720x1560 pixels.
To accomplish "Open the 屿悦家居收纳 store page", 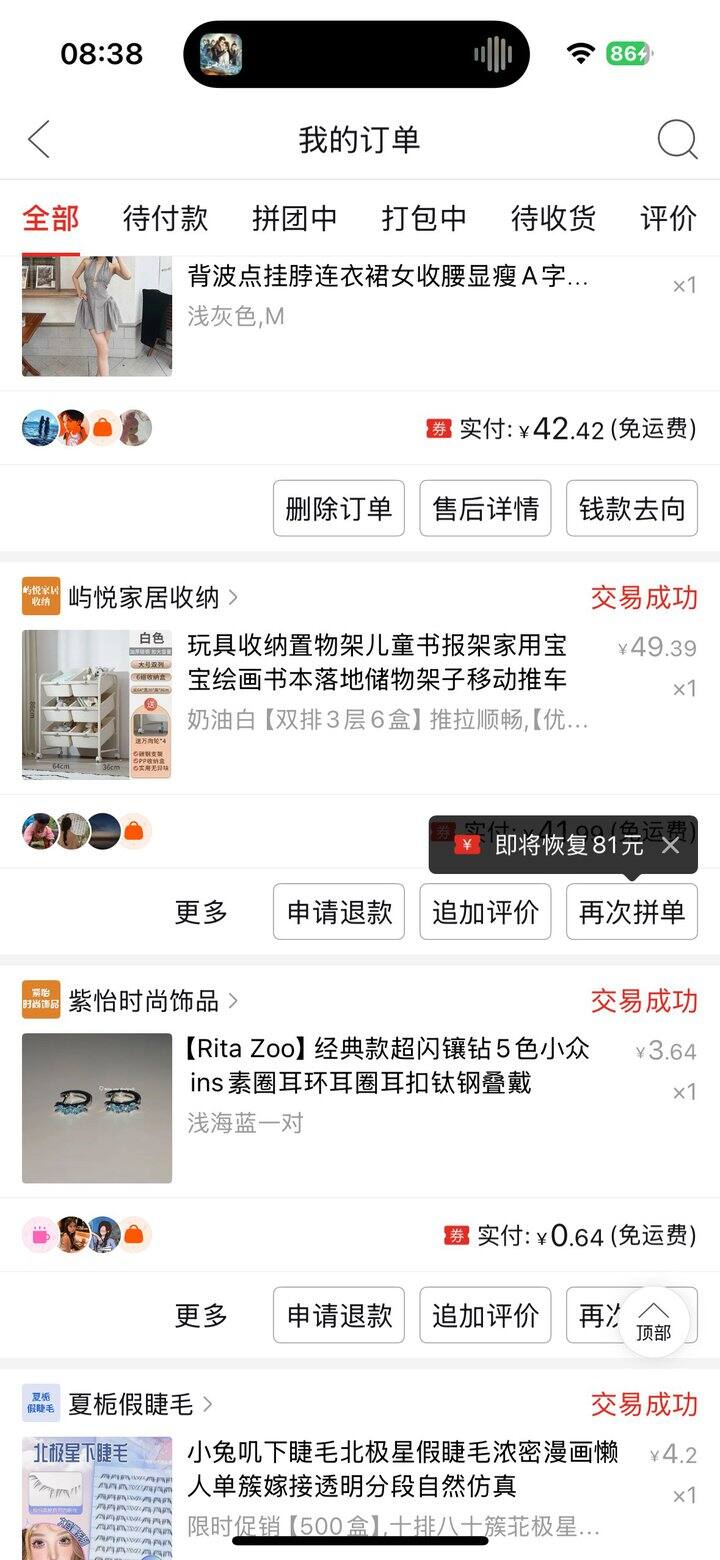I will point(143,598).
